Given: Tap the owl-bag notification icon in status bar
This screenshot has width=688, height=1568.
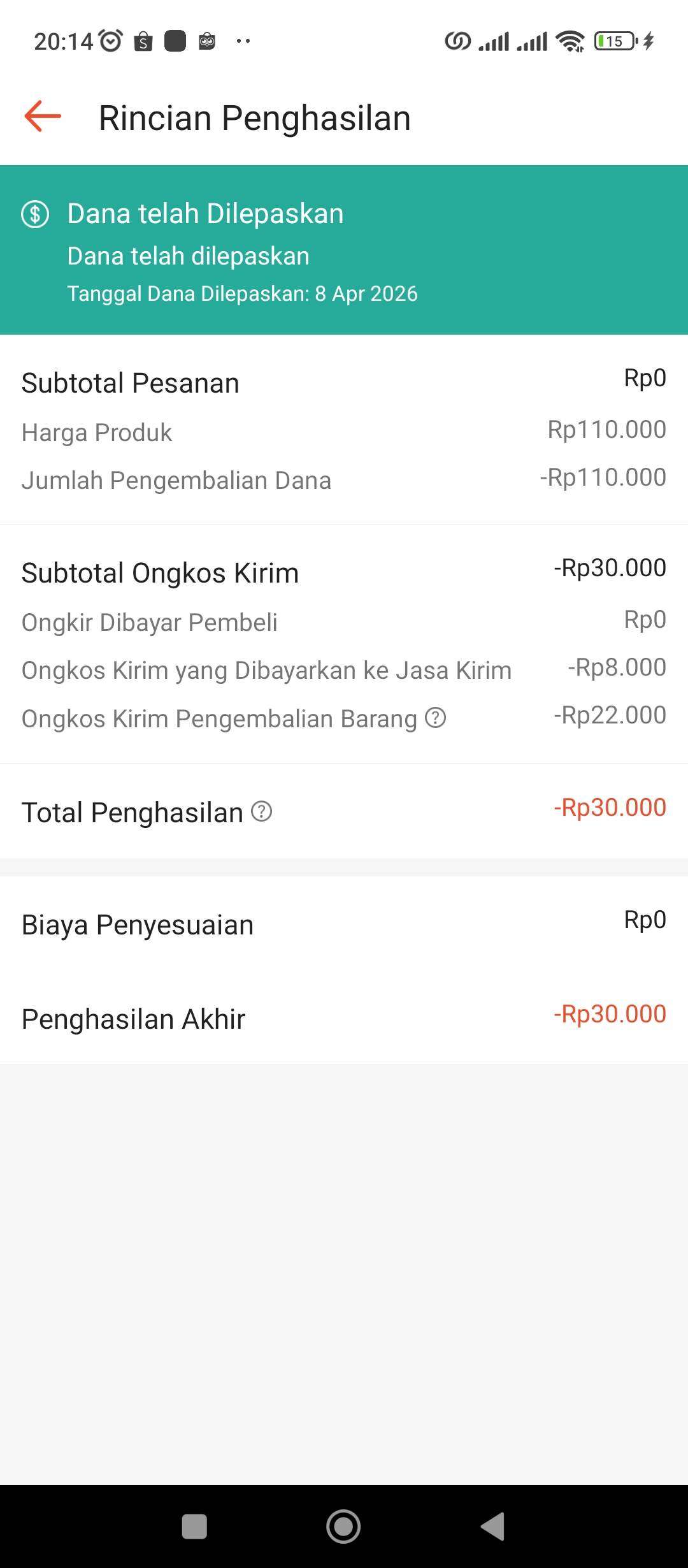Looking at the screenshot, I should pyautogui.click(x=207, y=40).
